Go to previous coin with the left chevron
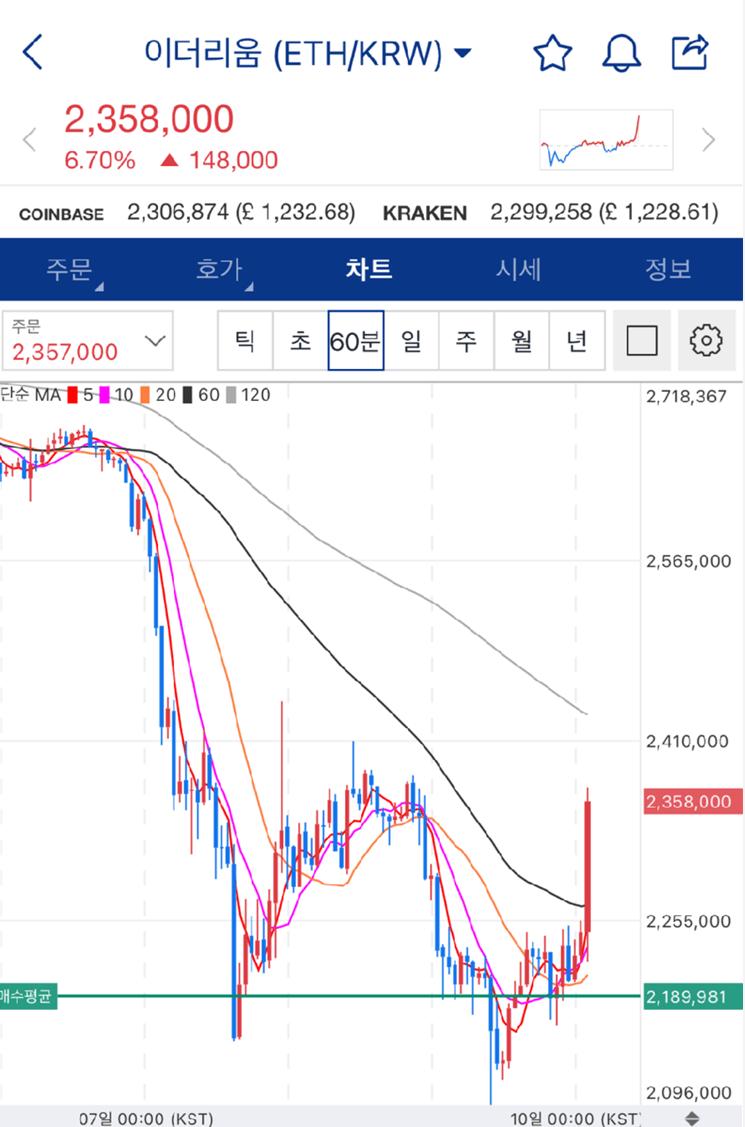The width and height of the screenshot is (745, 1127). pyautogui.click(x=30, y=140)
